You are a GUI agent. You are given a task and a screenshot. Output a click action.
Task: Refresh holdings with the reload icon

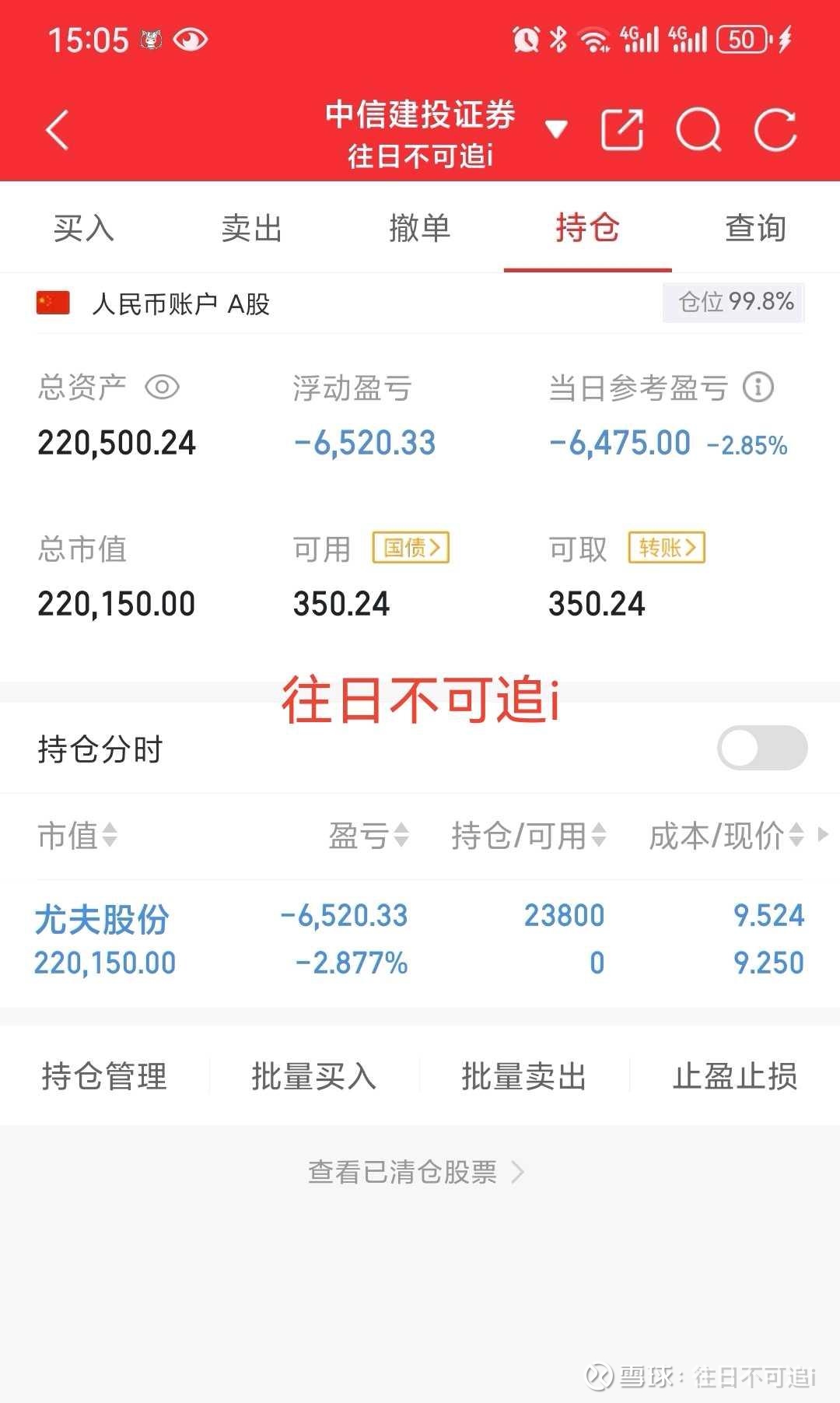pos(775,129)
